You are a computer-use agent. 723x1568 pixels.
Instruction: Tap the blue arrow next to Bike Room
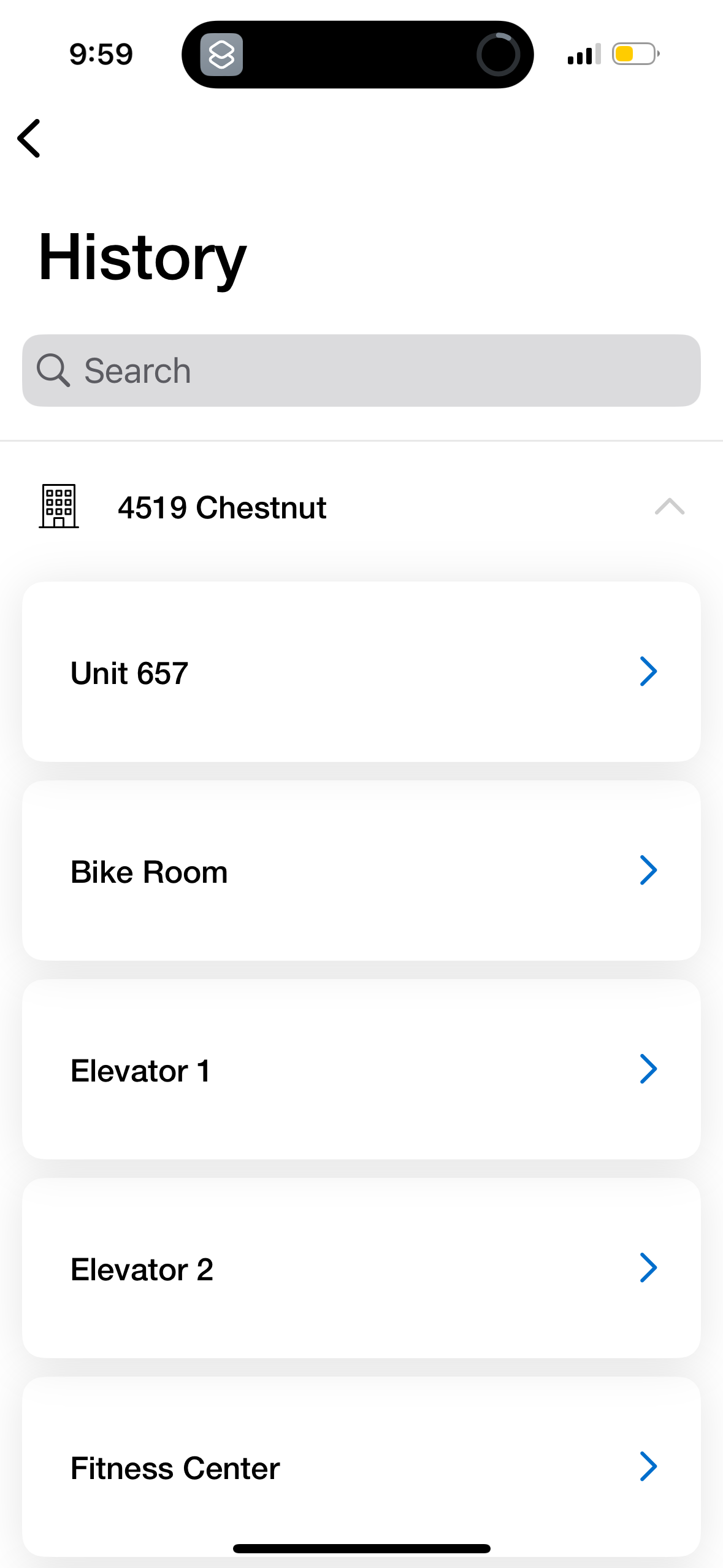tap(649, 870)
